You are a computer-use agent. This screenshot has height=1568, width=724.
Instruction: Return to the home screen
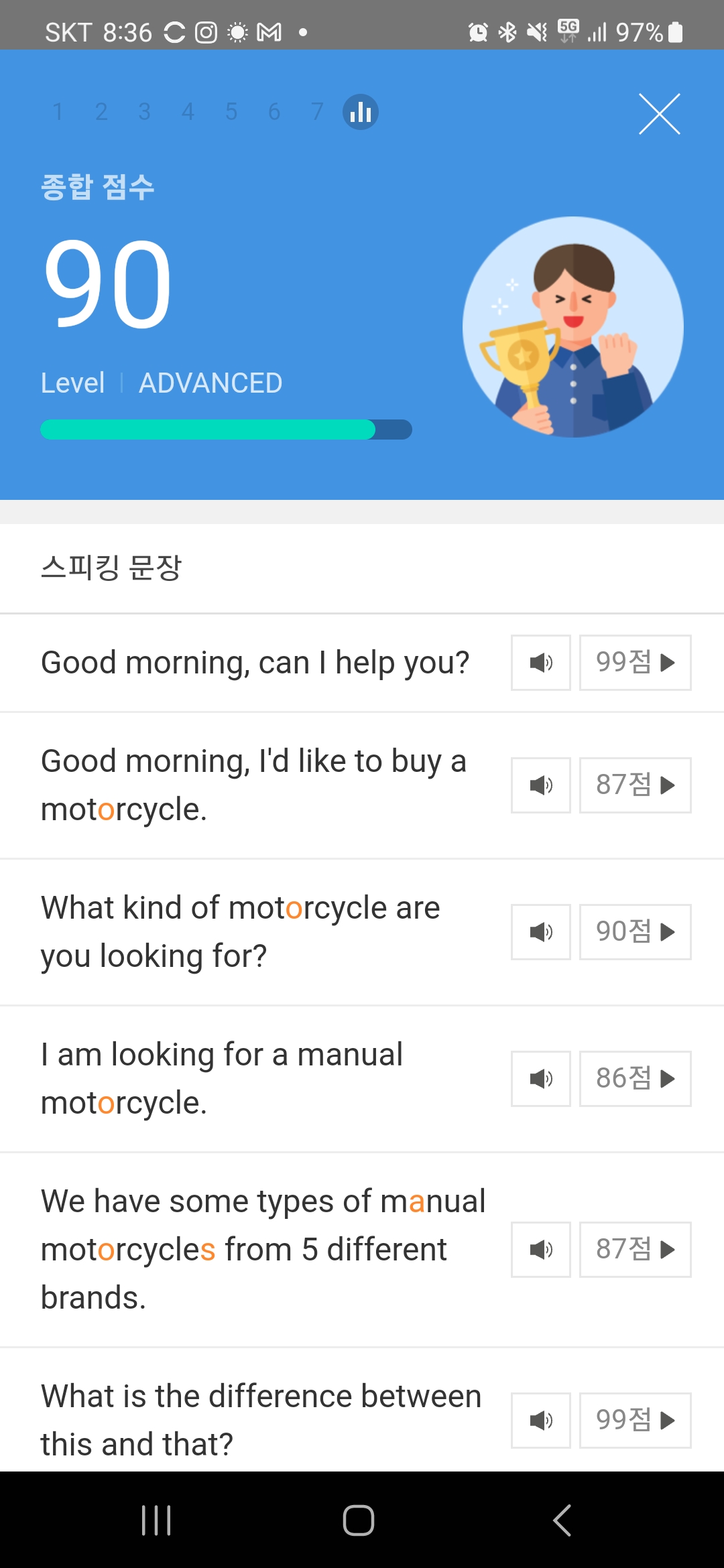(x=359, y=1520)
